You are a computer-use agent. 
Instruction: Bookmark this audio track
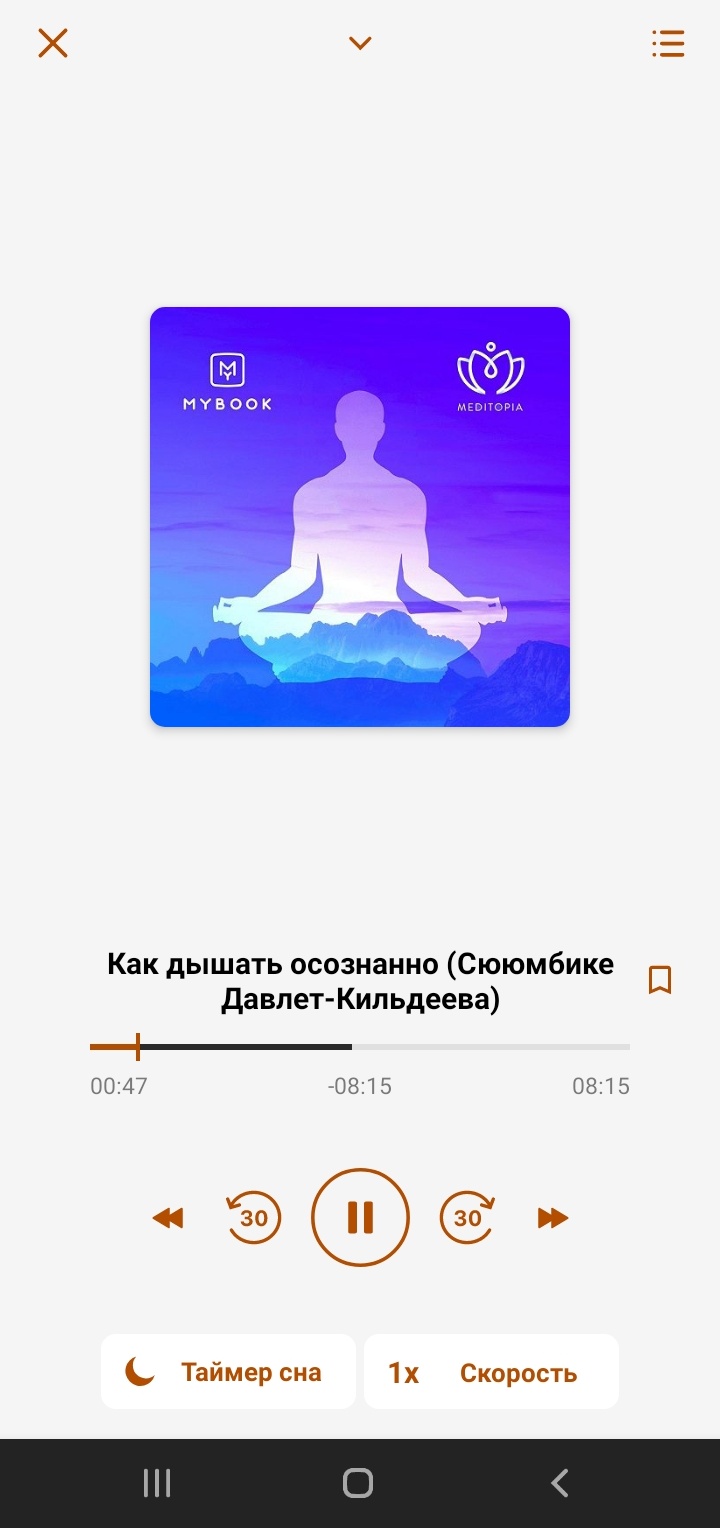point(660,980)
